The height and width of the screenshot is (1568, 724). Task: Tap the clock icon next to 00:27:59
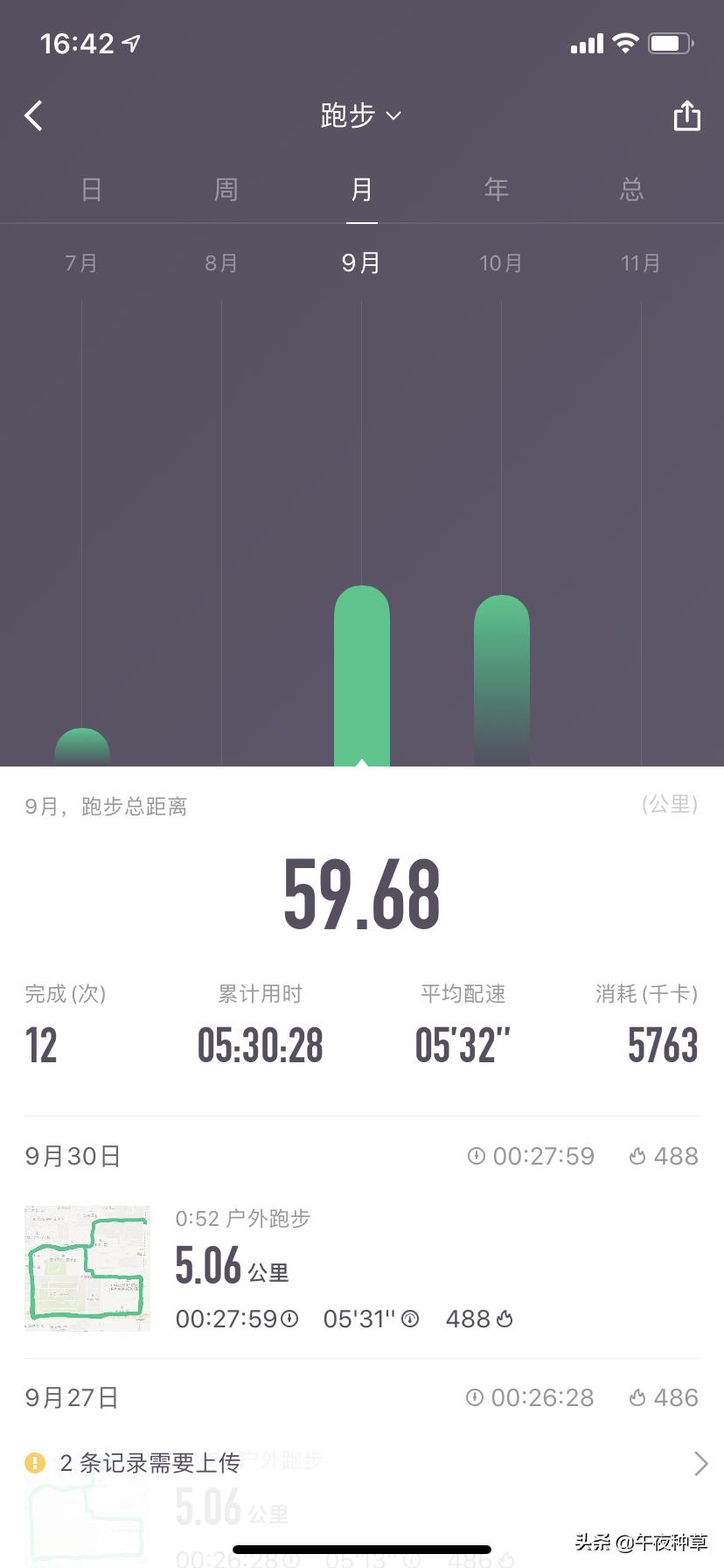pos(475,1156)
